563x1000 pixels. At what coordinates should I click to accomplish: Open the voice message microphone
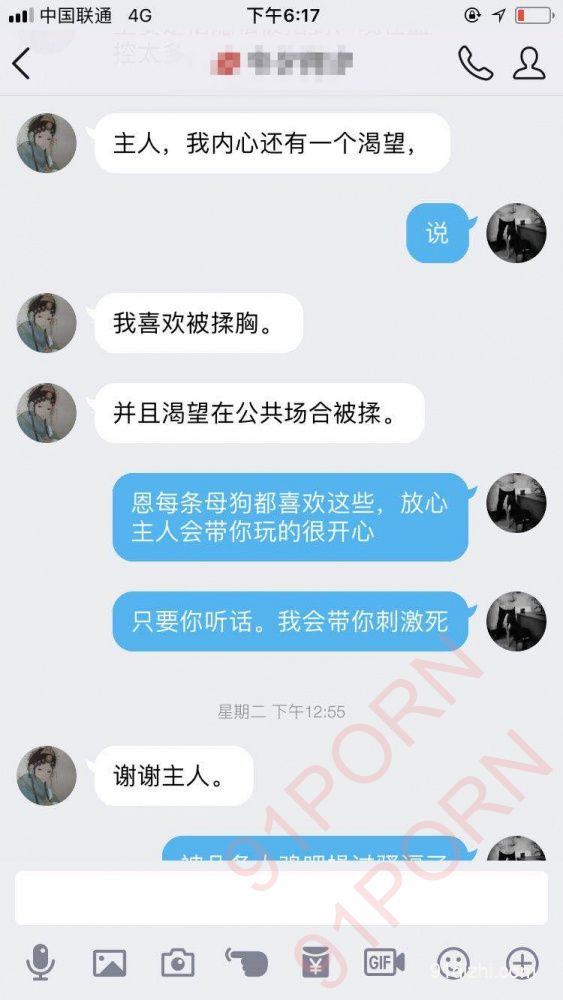click(x=40, y=962)
